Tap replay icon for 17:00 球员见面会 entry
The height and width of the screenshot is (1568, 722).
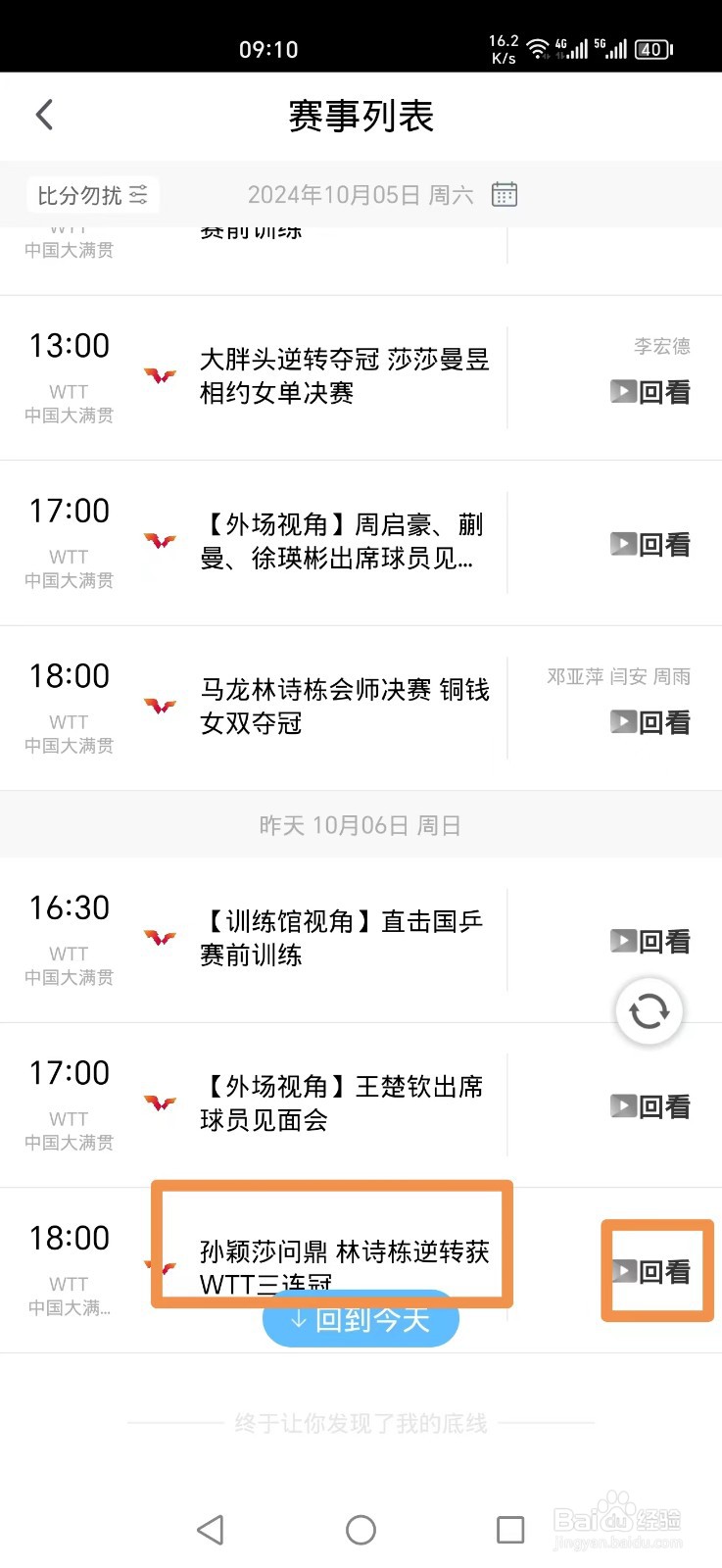click(650, 544)
